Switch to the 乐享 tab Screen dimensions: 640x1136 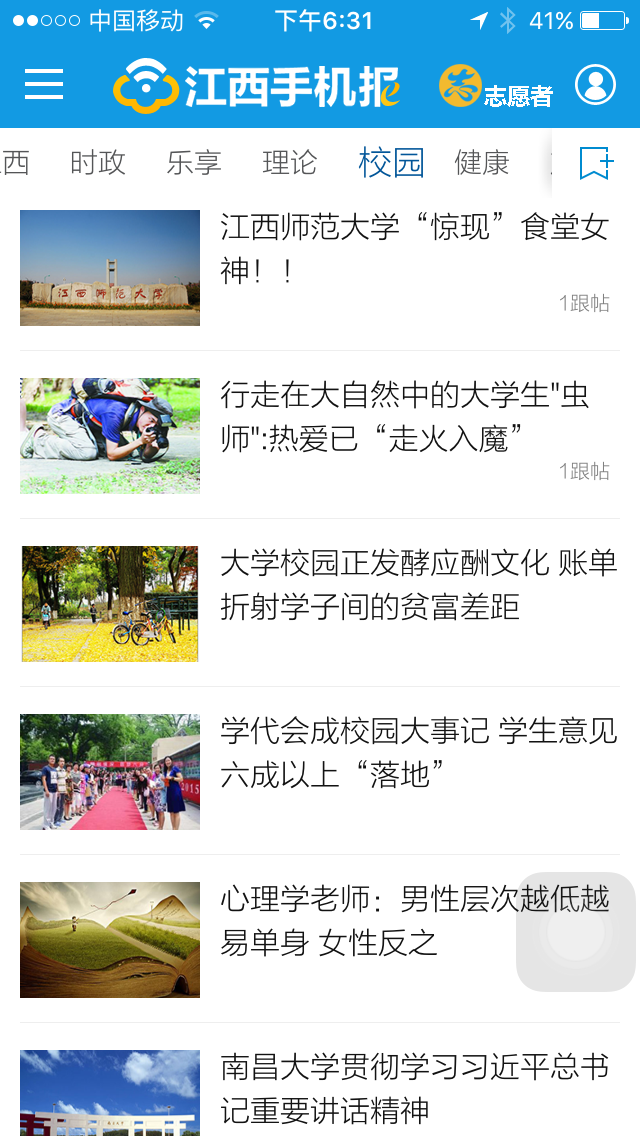point(194,162)
